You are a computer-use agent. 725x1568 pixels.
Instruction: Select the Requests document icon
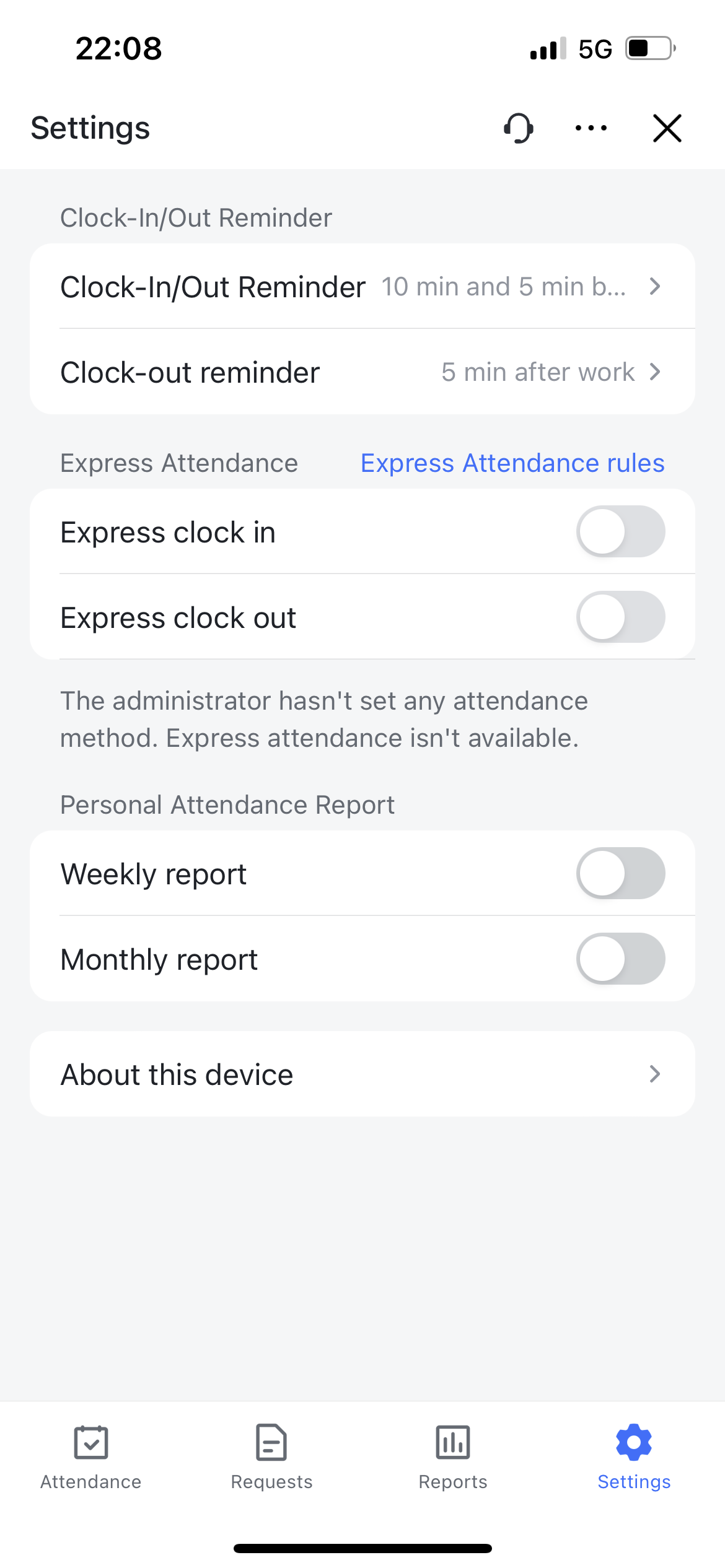[271, 1441]
